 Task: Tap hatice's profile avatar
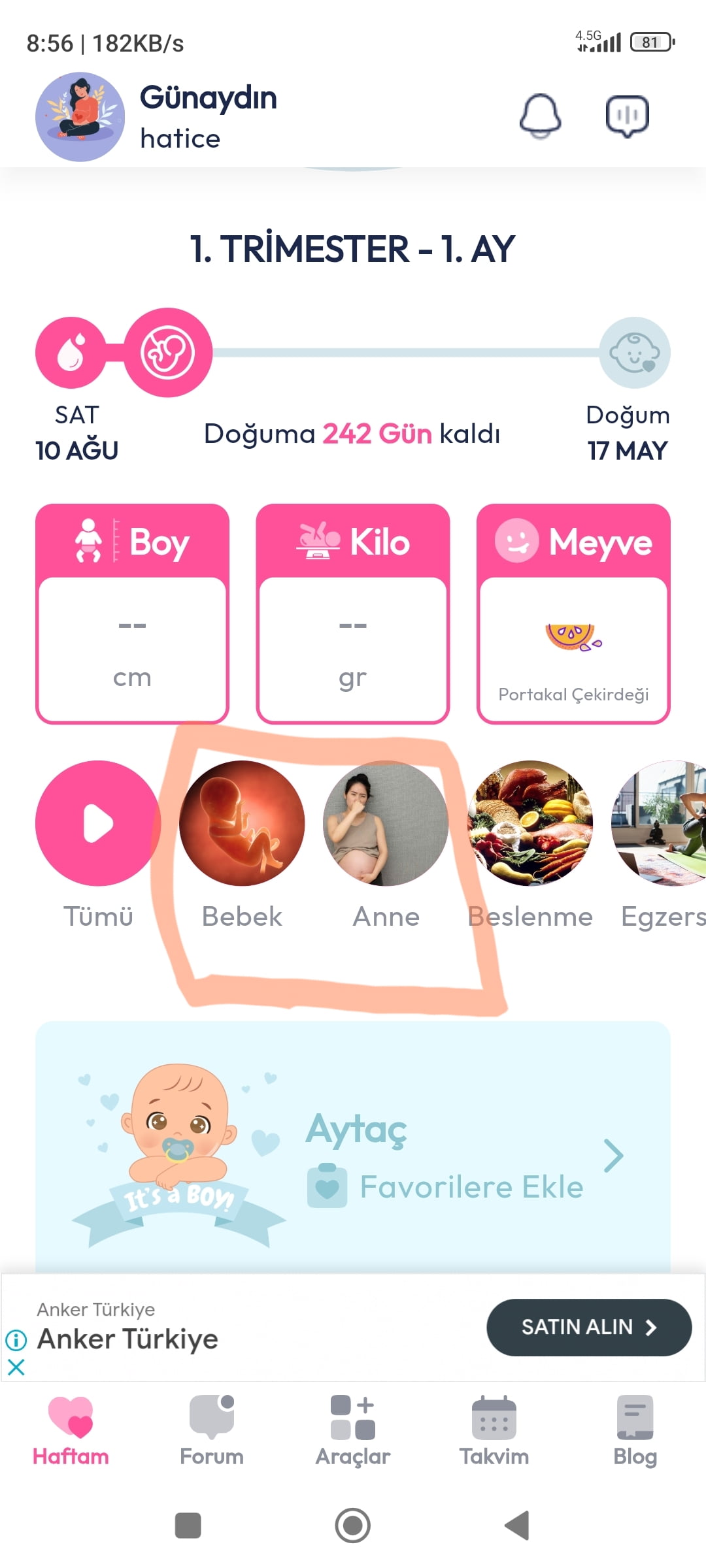pyautogui.click(x=80, y=117)
